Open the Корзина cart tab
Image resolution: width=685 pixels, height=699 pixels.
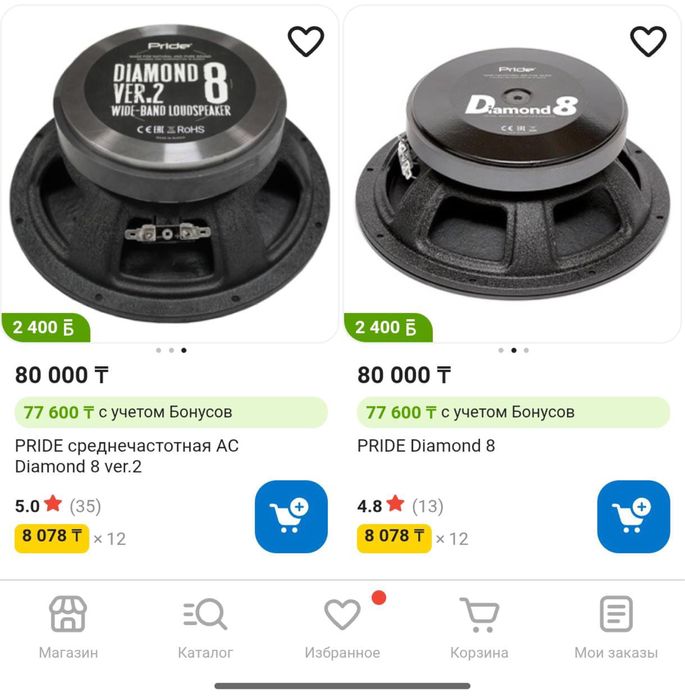click(x=479, y=627)
